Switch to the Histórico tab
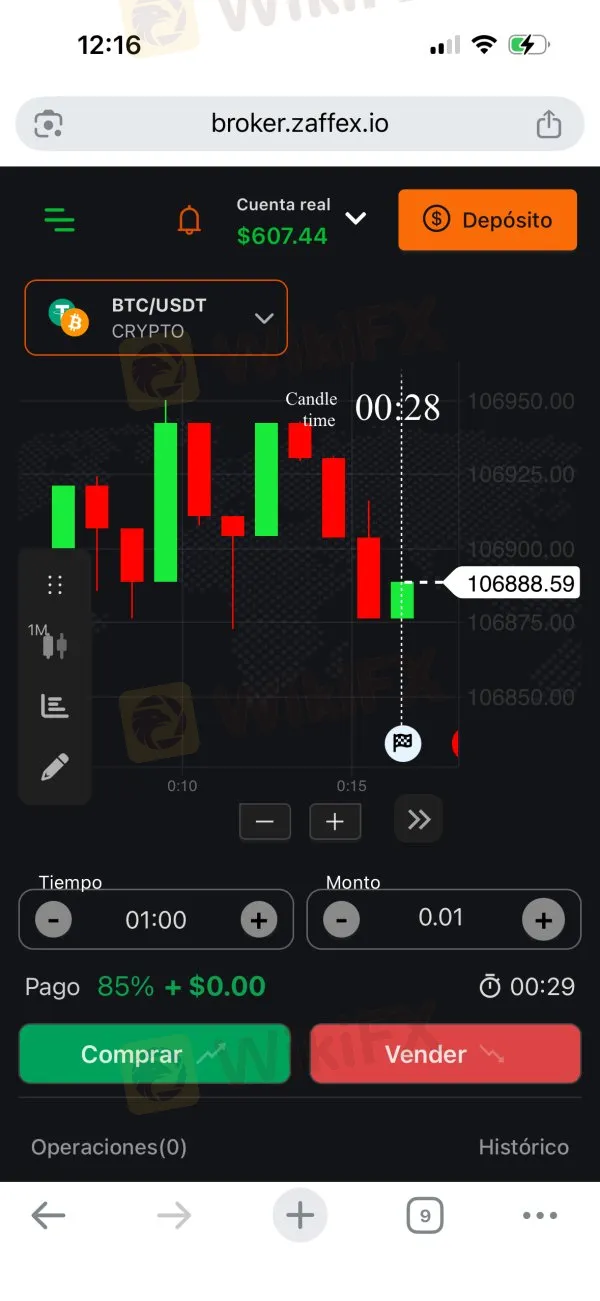Viewport: 600px width, 1301px height. tap(523, 1147)
